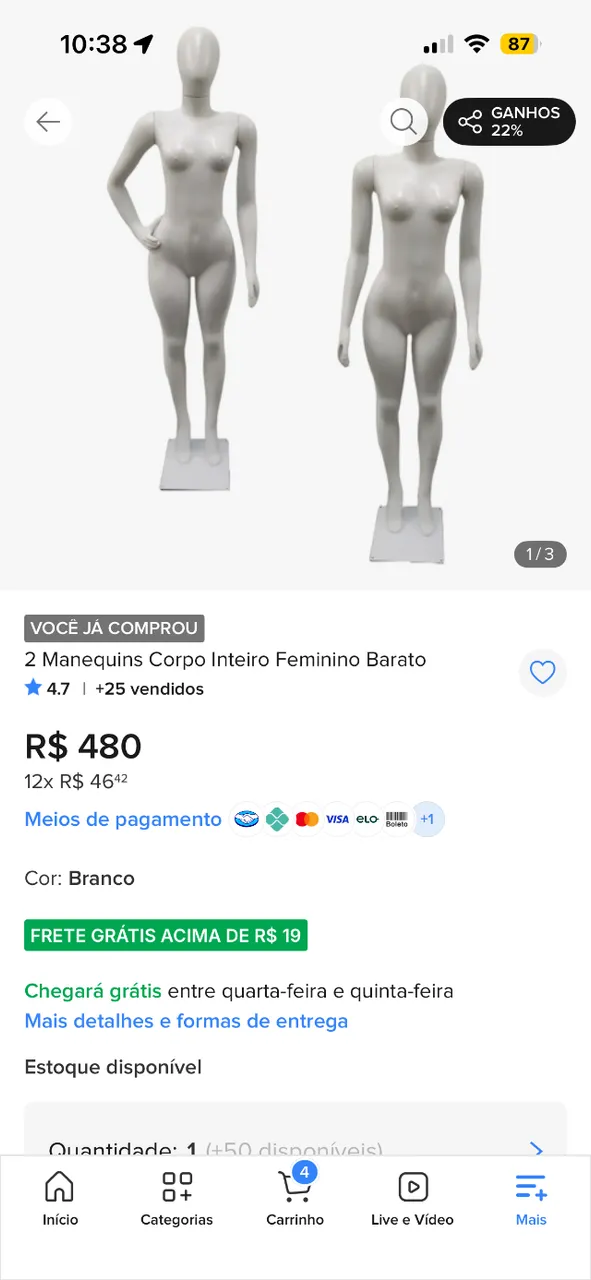Tap the GANHOS 22% share button
The height and width of the screenshot is (1280, 591).
tap(509, 122)
